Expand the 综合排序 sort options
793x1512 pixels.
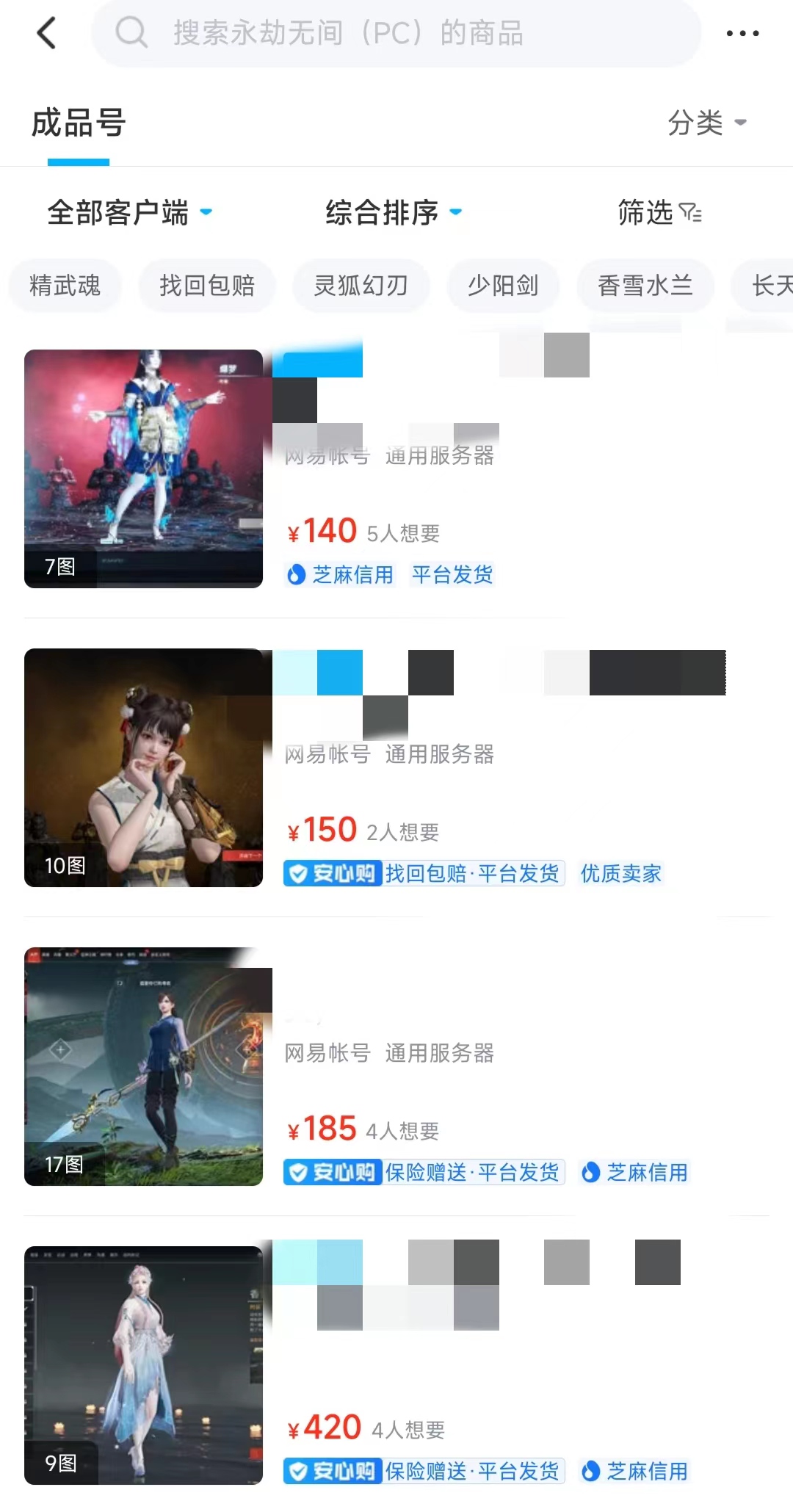point(394,213)
